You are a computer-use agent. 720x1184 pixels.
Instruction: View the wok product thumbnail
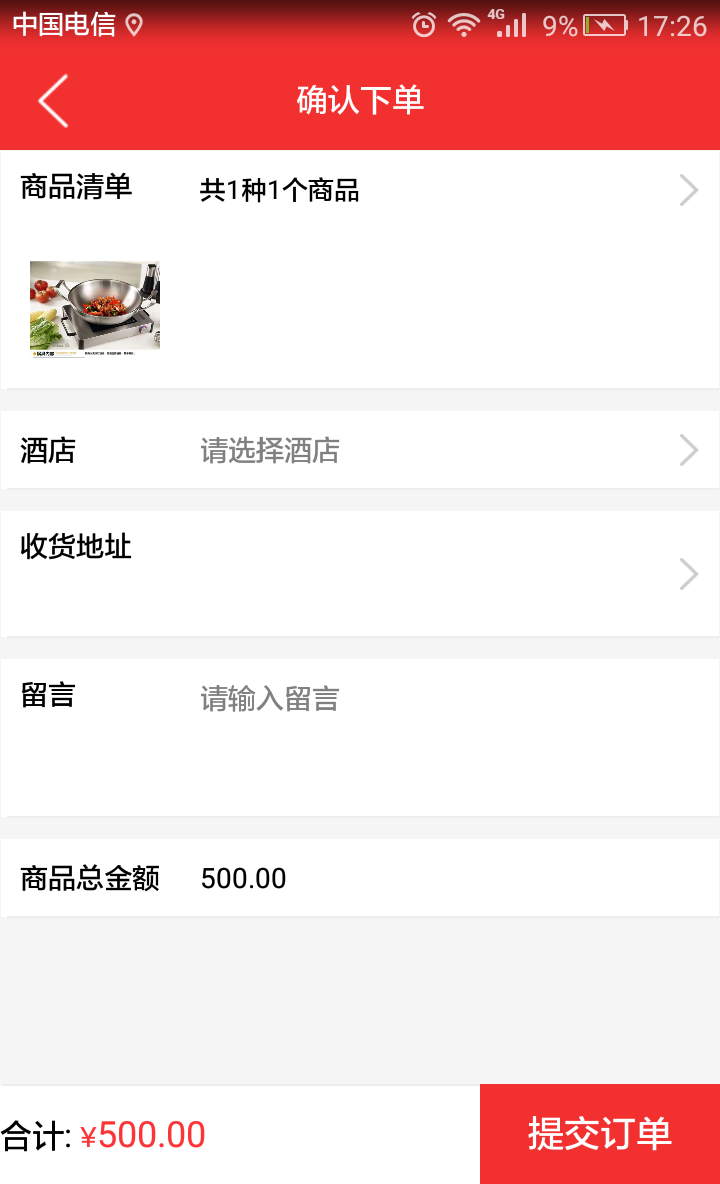95,309
